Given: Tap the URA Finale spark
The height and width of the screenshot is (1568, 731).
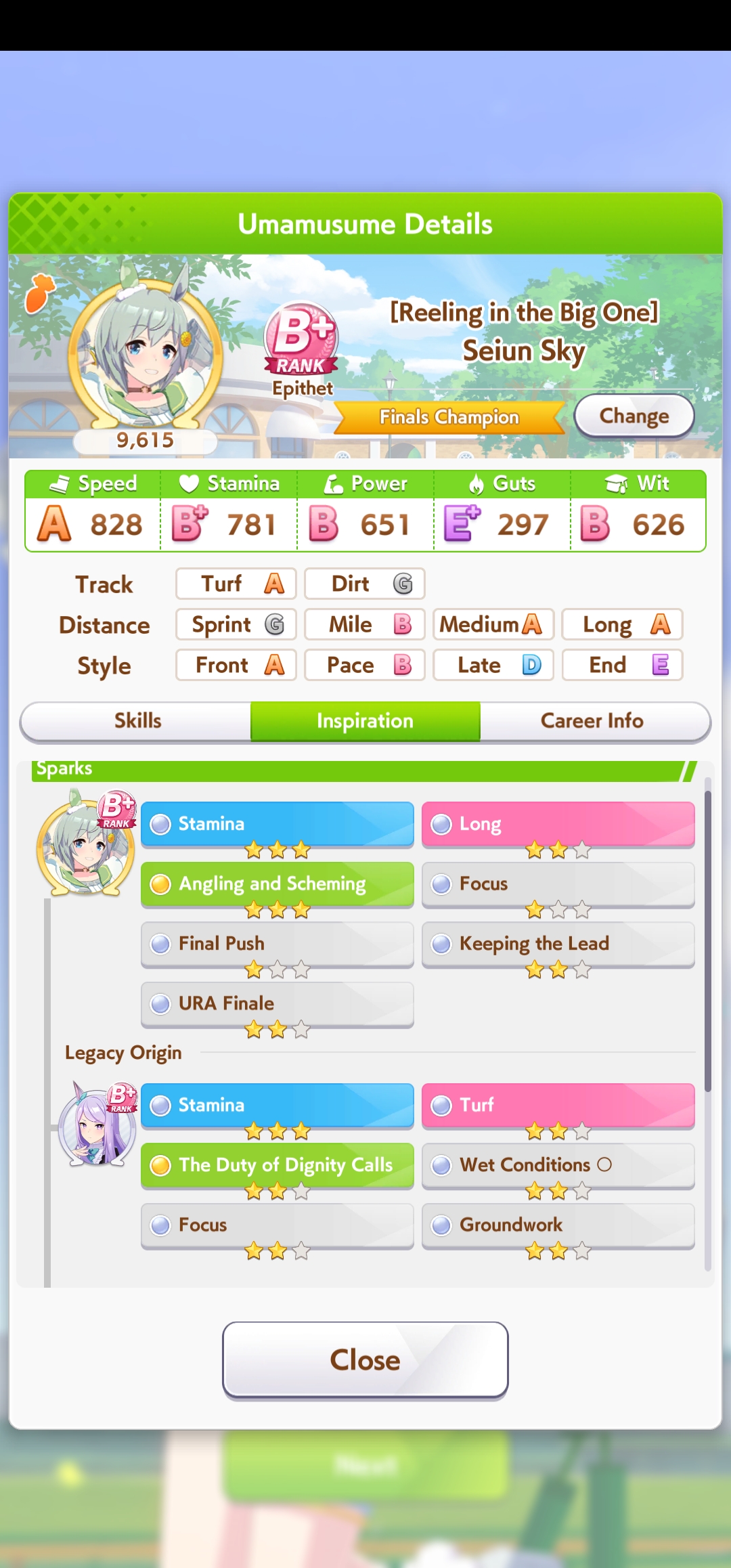Looking at the screenshot, I should (x=277, y=1004).
